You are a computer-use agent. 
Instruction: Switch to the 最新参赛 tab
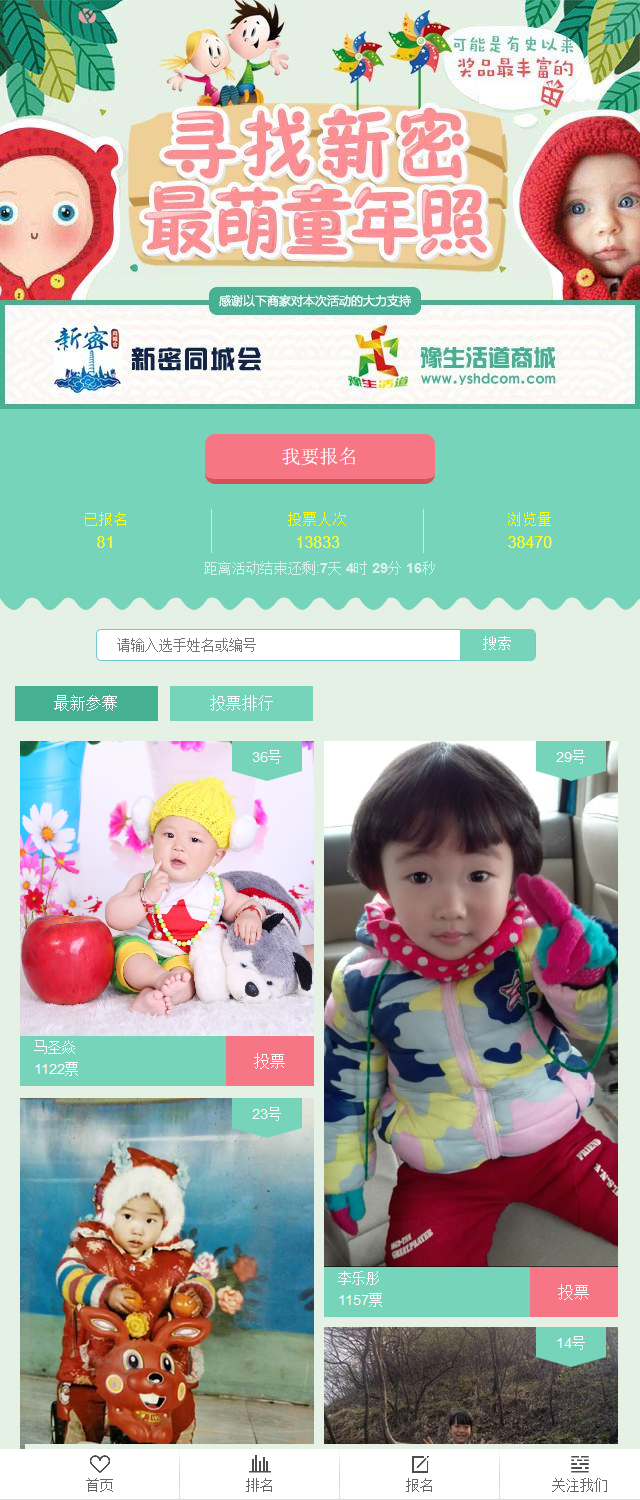tap(86, 703)
